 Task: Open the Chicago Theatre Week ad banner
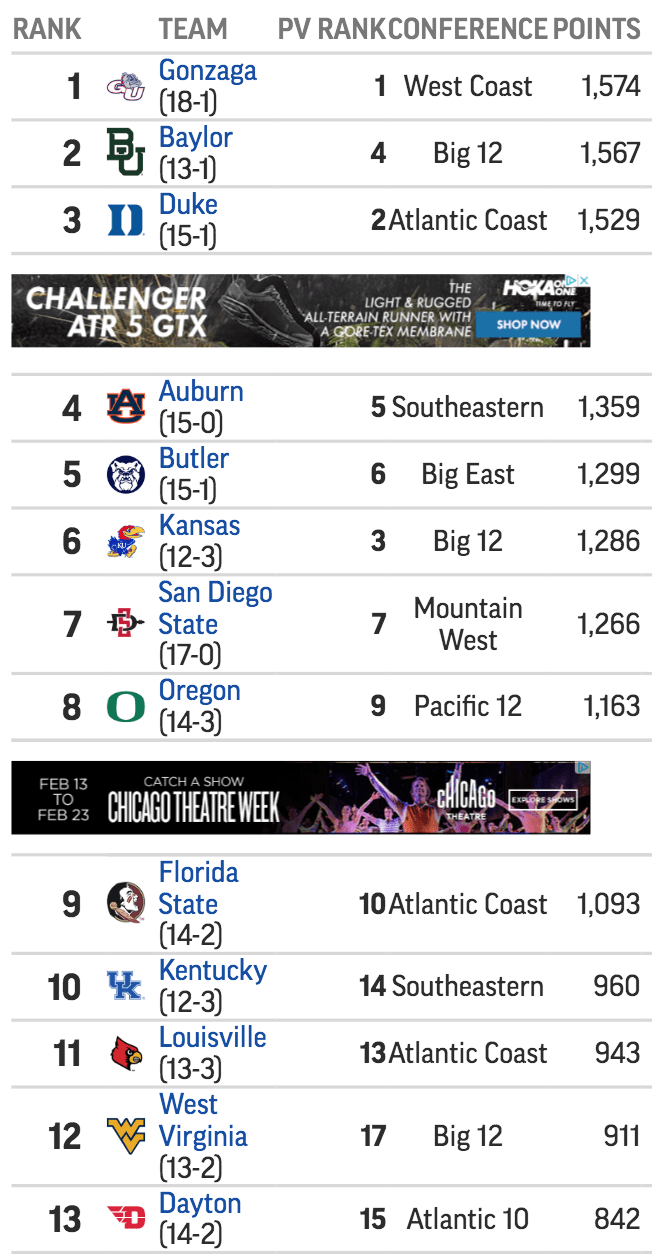(300, 798)
